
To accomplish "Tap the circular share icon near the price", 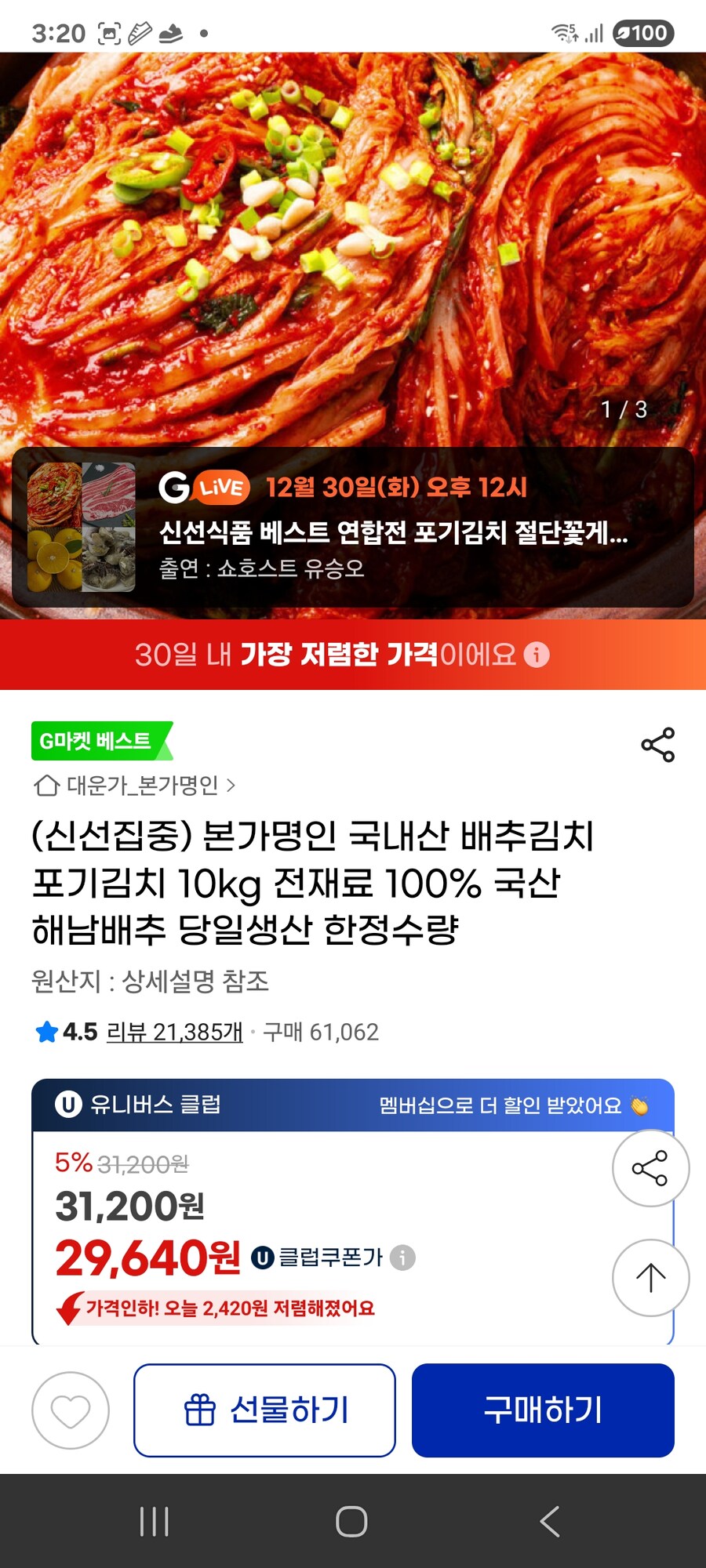I will [651, 1168].
